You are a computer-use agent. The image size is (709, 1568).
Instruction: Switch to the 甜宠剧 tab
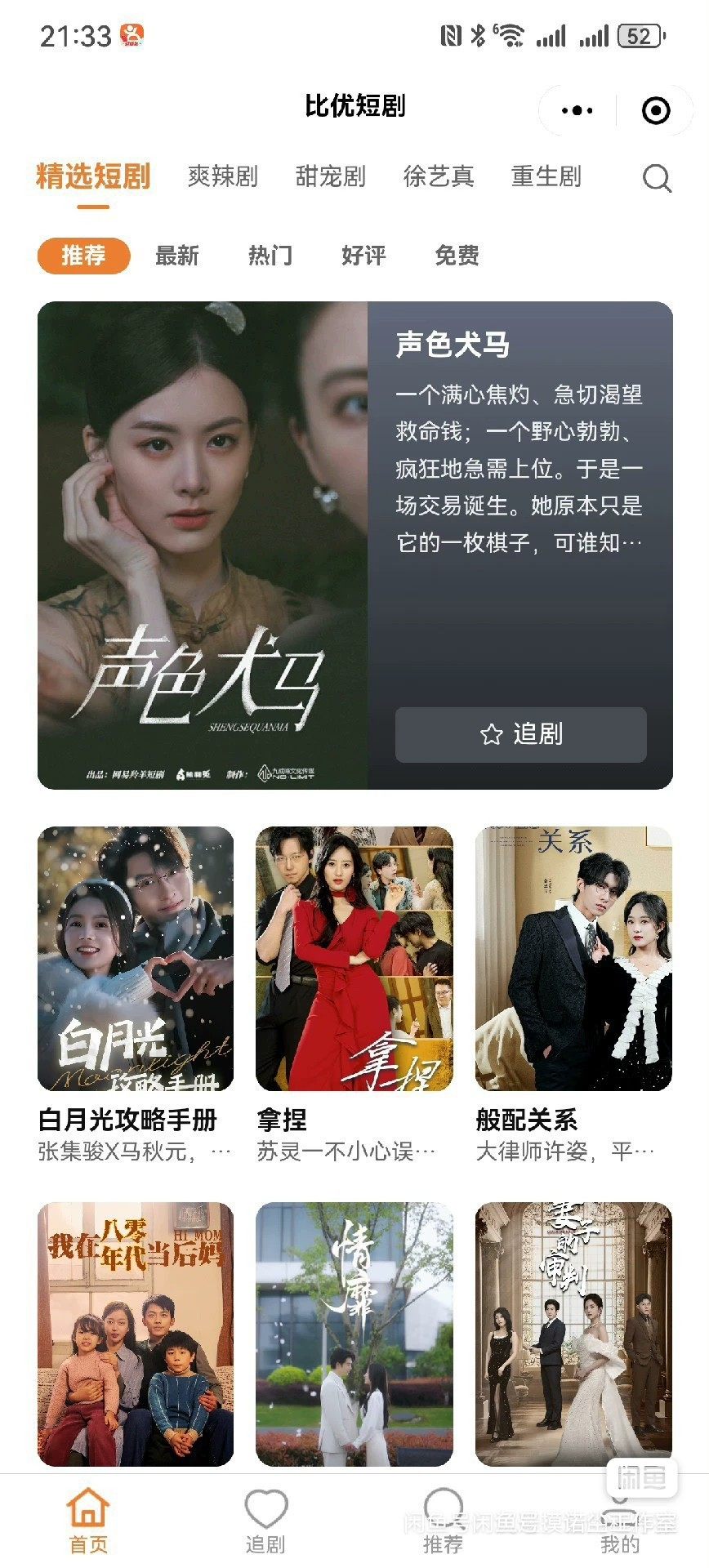330,176
